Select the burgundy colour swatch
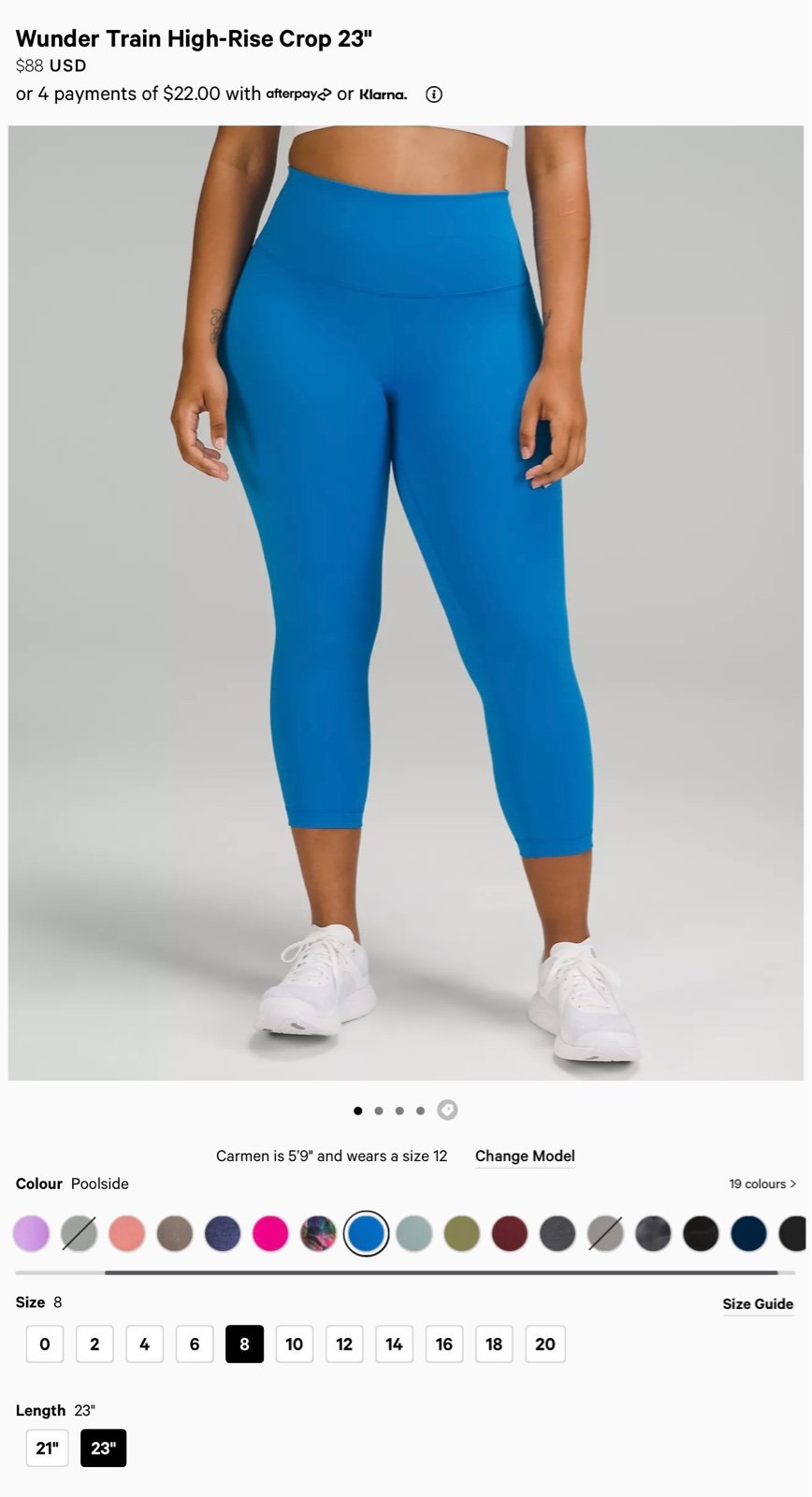Viewport: 812px width, 1497px height. [510, 1233]
